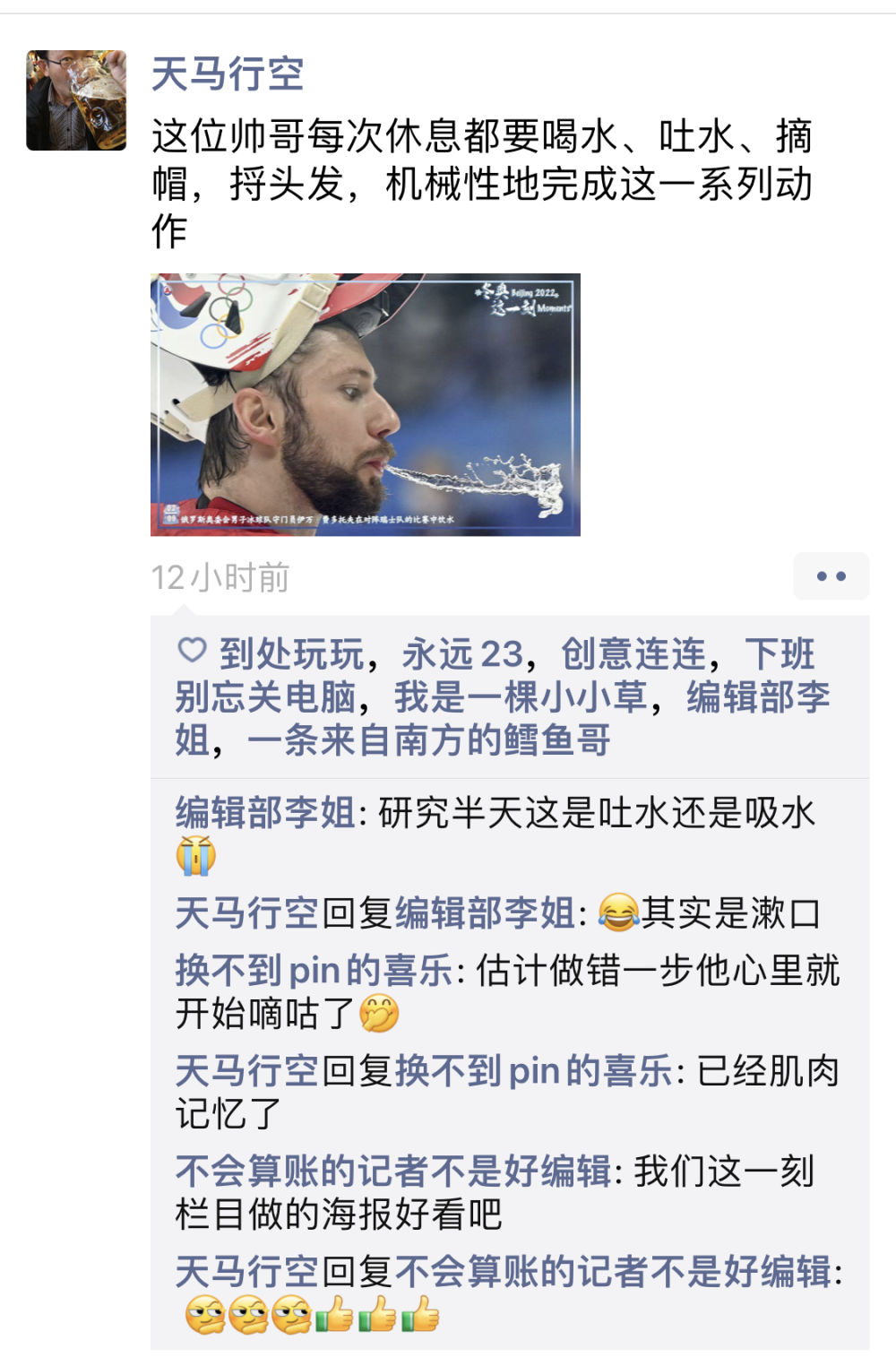View the hockey goalie photo full screen
Screen dimensions: 896x1366
click(365, 404)
